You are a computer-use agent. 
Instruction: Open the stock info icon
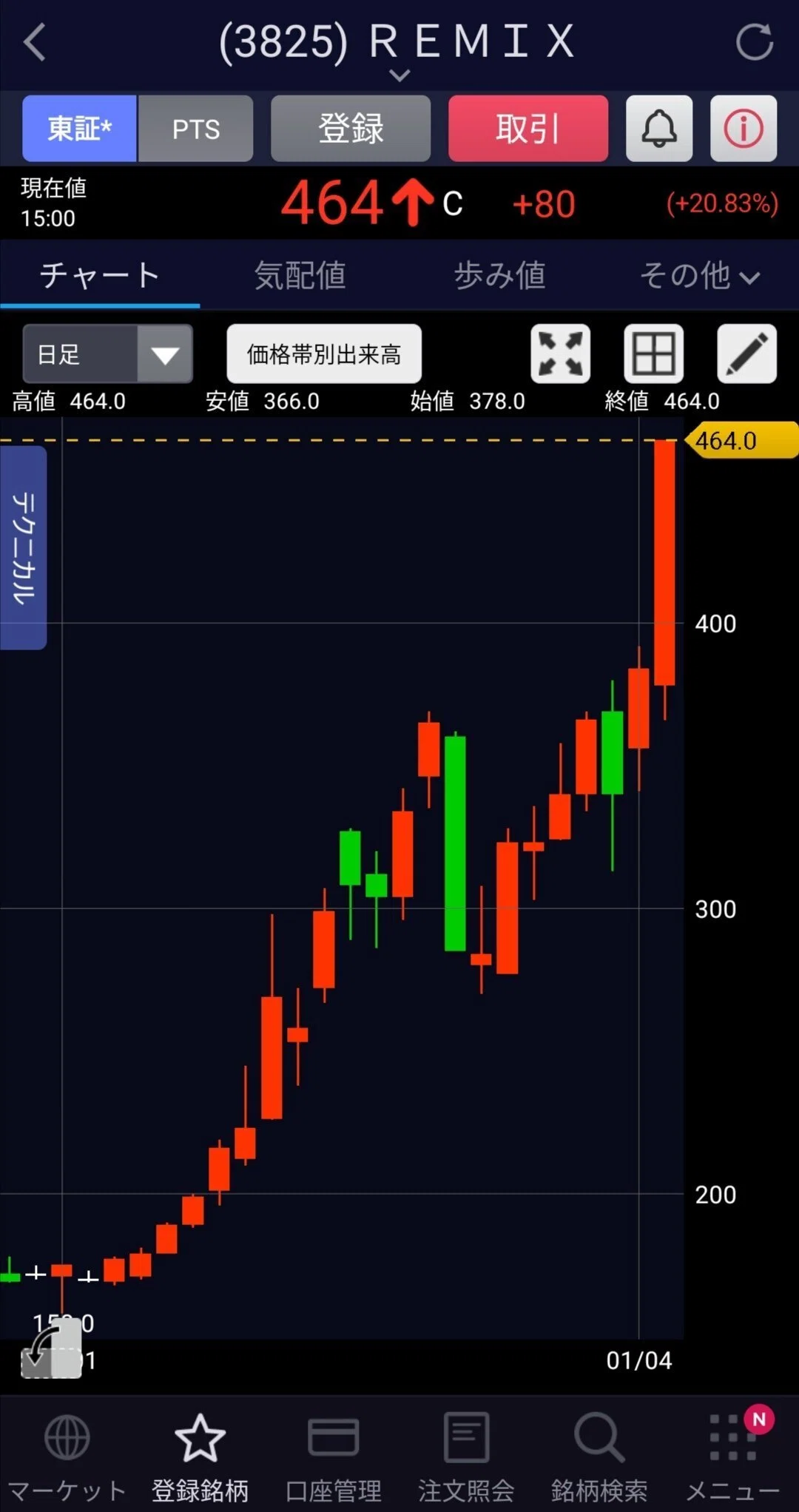[x=744, y=129]
